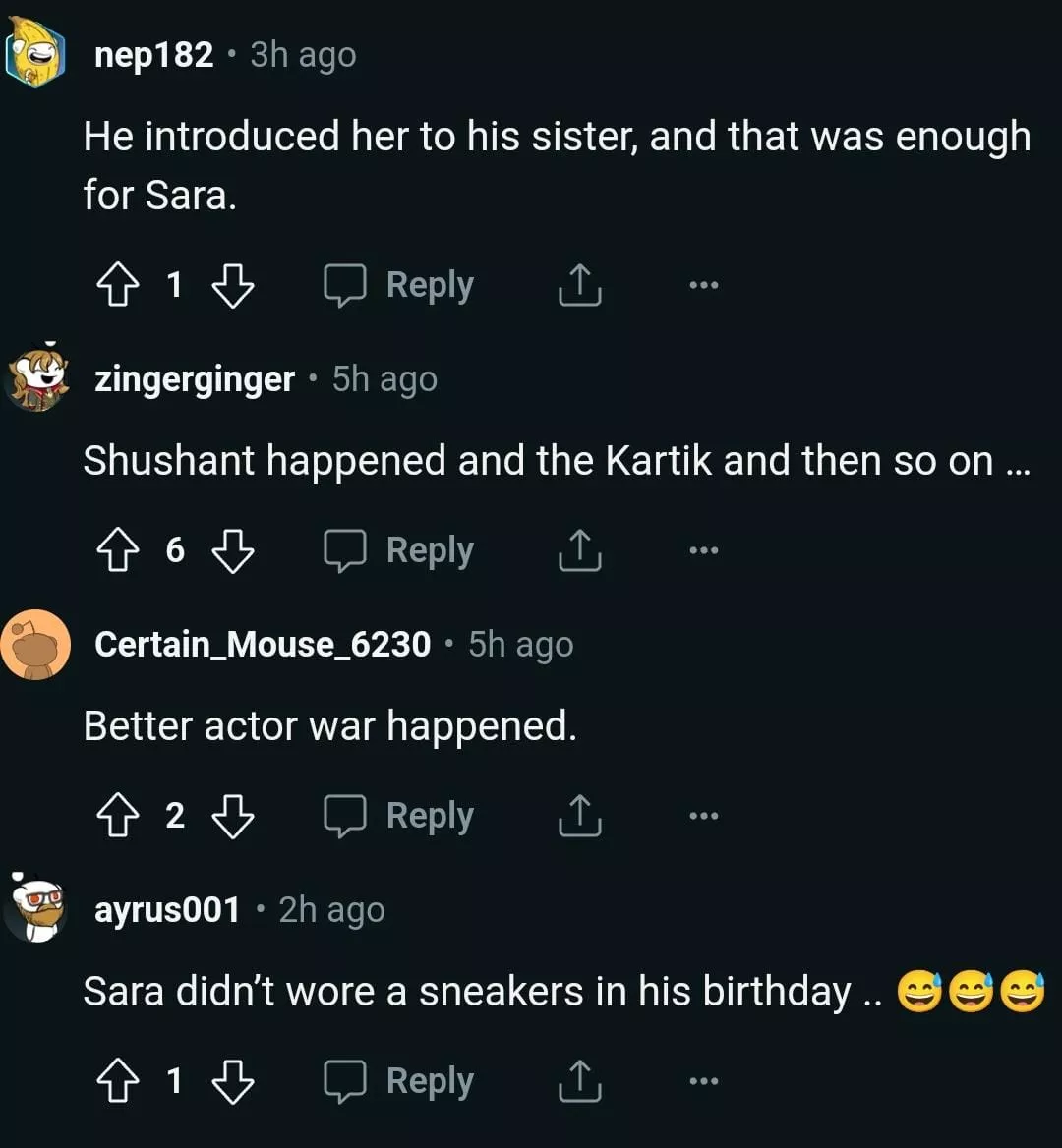Reply to zingerginger's comment
Image resolution: width=1062 pixels, height=1148 pixels.
pyautogui.click(x=399, y=550)
